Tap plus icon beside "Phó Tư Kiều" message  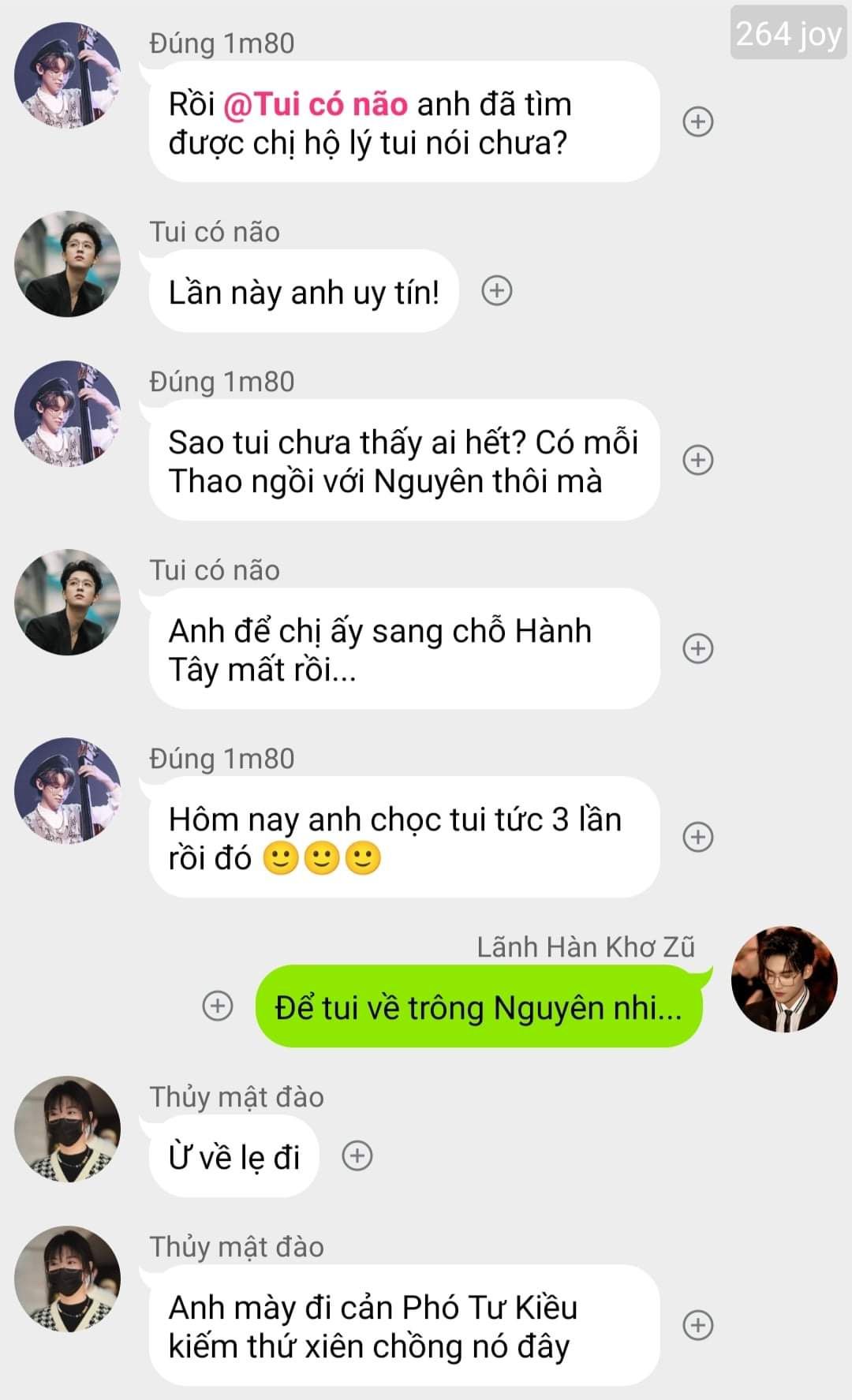click(x=697, y=1325)
